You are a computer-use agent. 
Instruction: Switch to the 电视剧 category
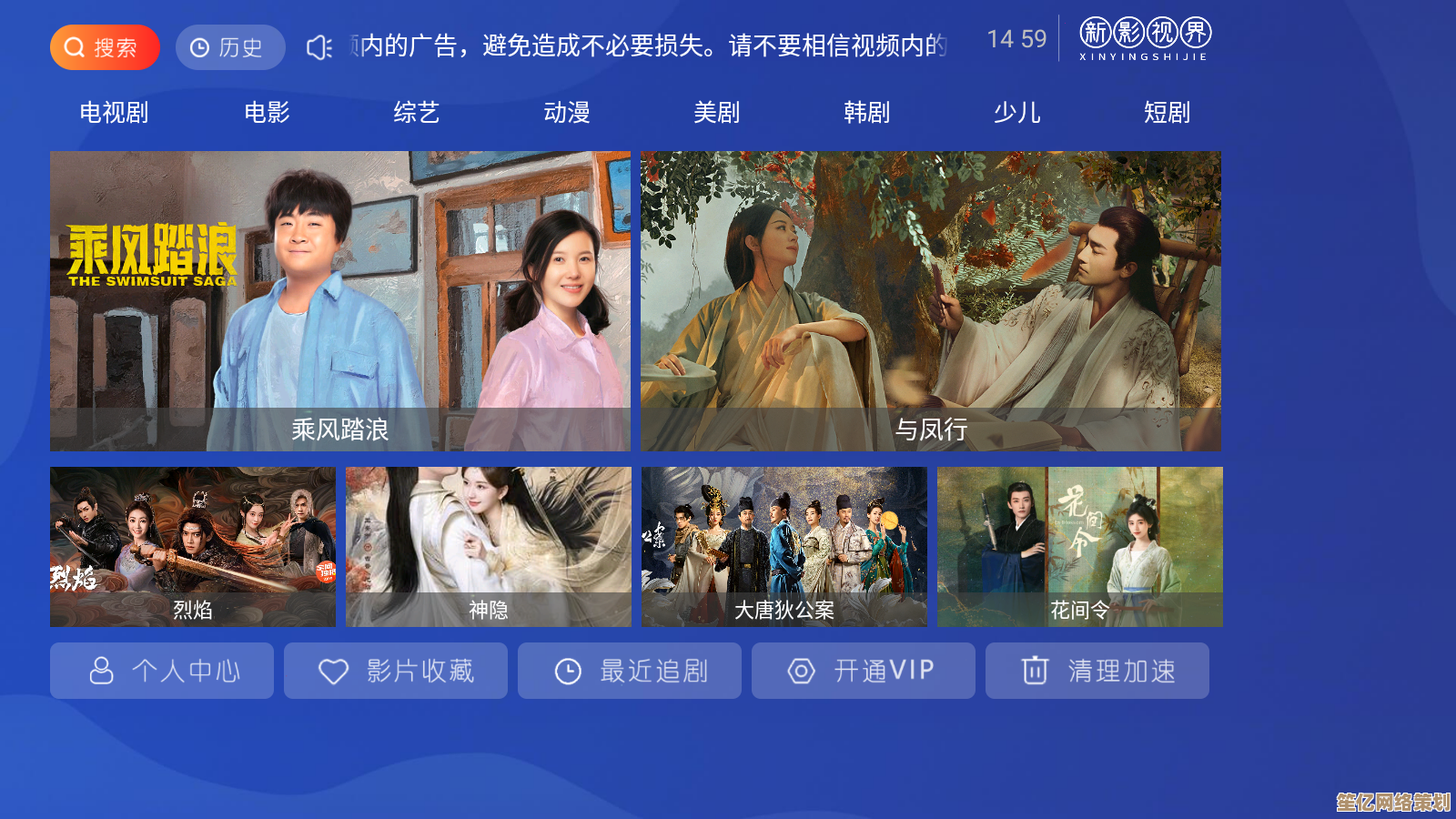114,113
